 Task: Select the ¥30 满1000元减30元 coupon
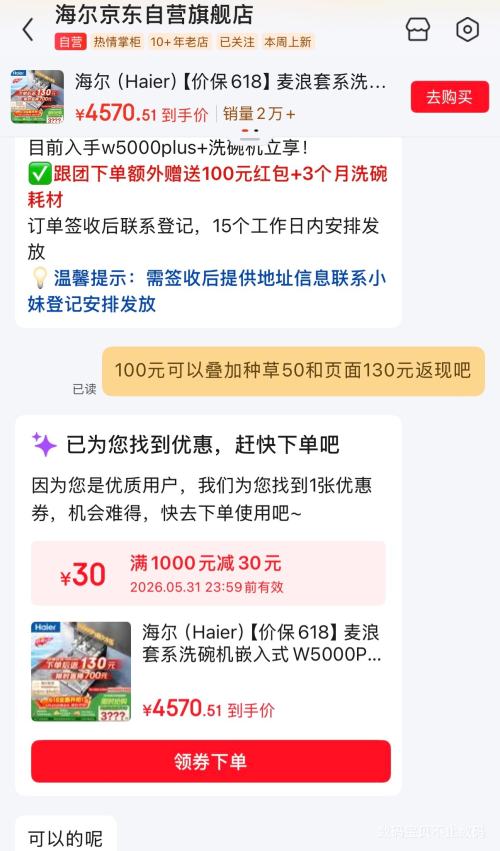pos(208,573)
